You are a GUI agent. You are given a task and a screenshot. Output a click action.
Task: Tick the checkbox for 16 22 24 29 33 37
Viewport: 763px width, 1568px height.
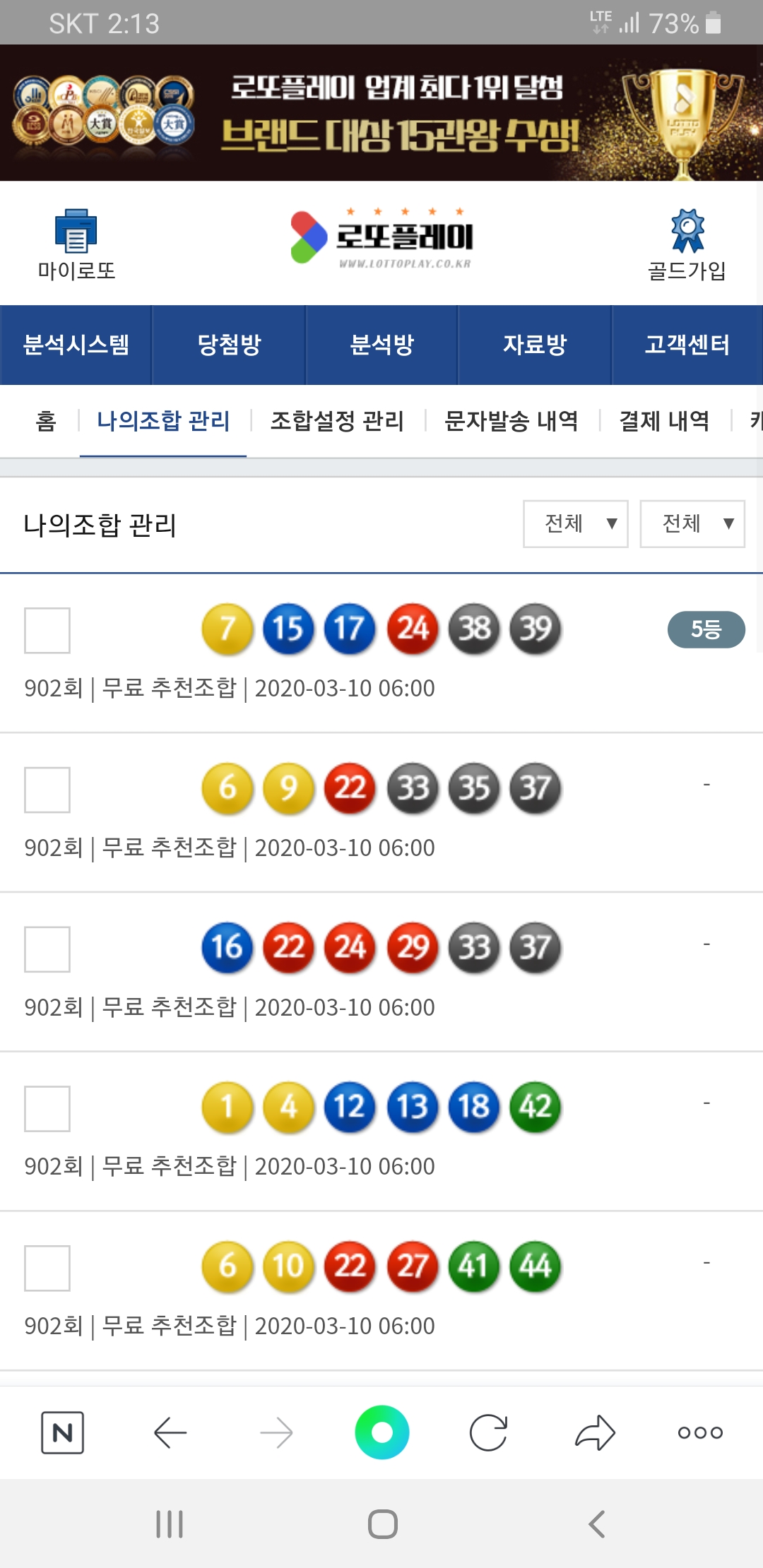point(47,949)
